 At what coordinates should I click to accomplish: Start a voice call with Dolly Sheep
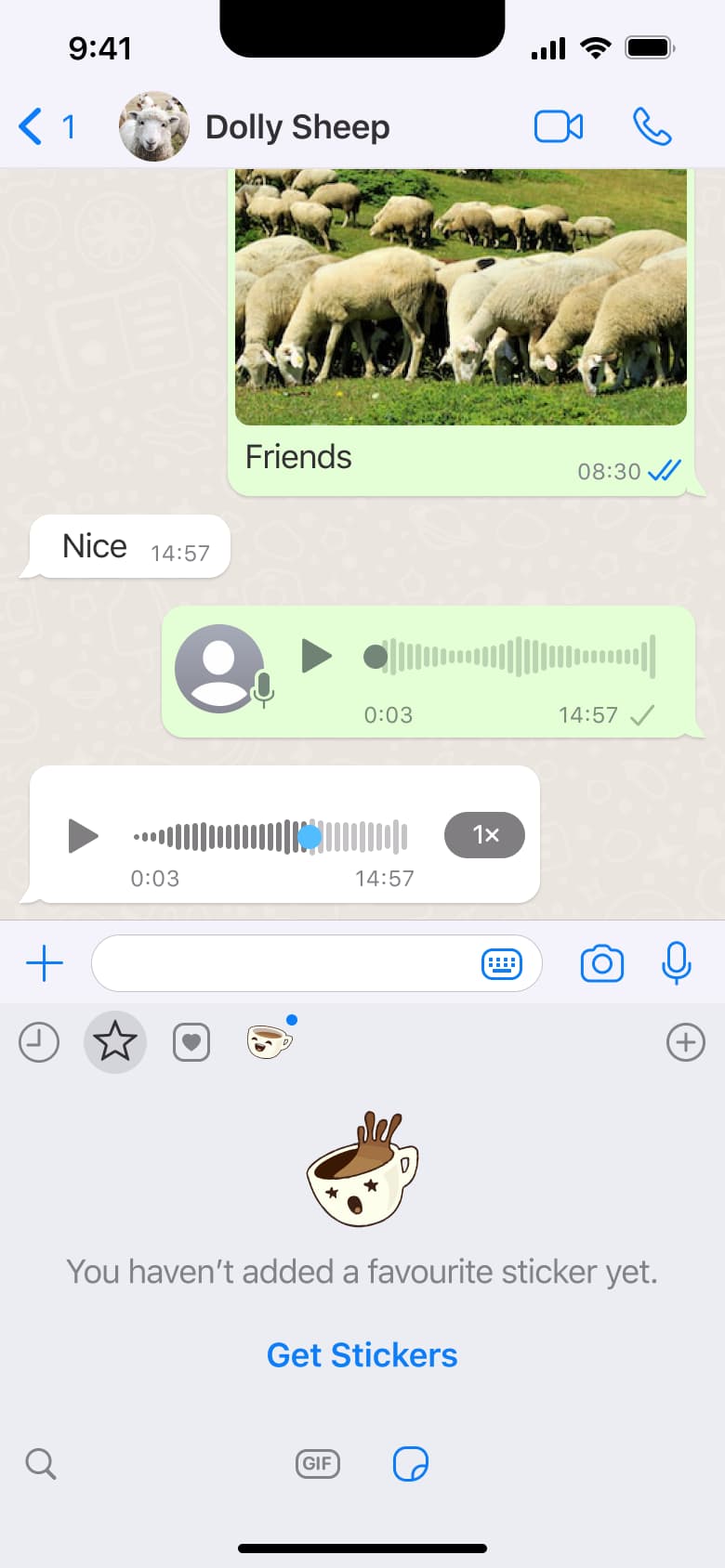point(652,126)
